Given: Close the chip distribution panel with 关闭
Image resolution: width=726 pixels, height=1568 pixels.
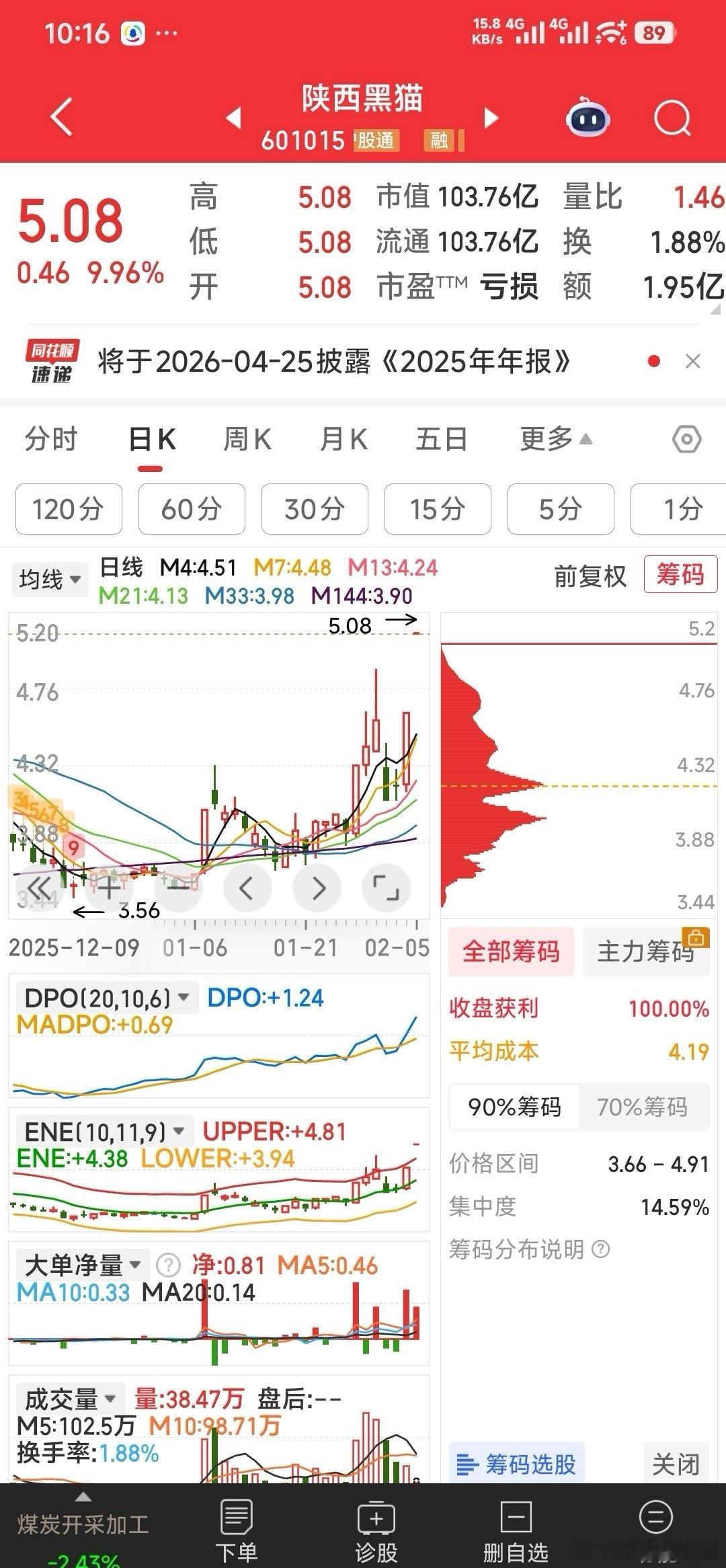Looking at the screenshot, I should tap(676, 1464).
